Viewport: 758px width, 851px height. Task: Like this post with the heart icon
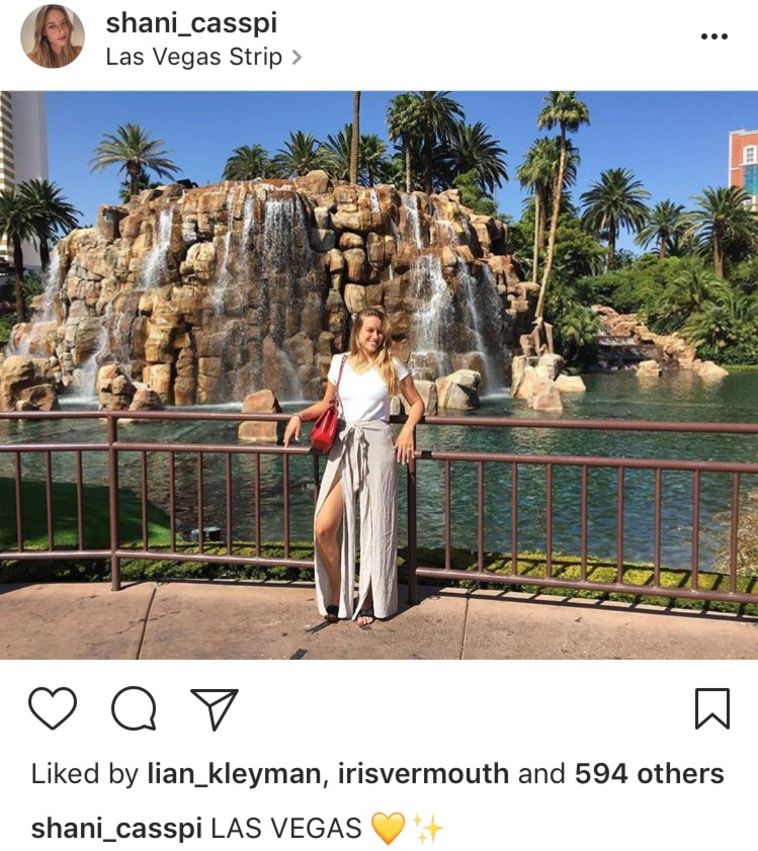click(52, 709)
